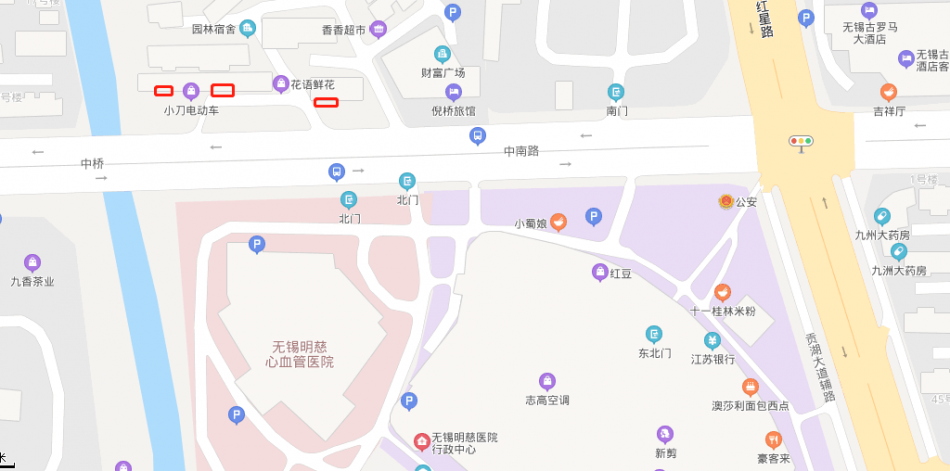Tap the 小蜀娘 restaurant marker
Screen dimensions: 950x471
[x=559, y=221]
